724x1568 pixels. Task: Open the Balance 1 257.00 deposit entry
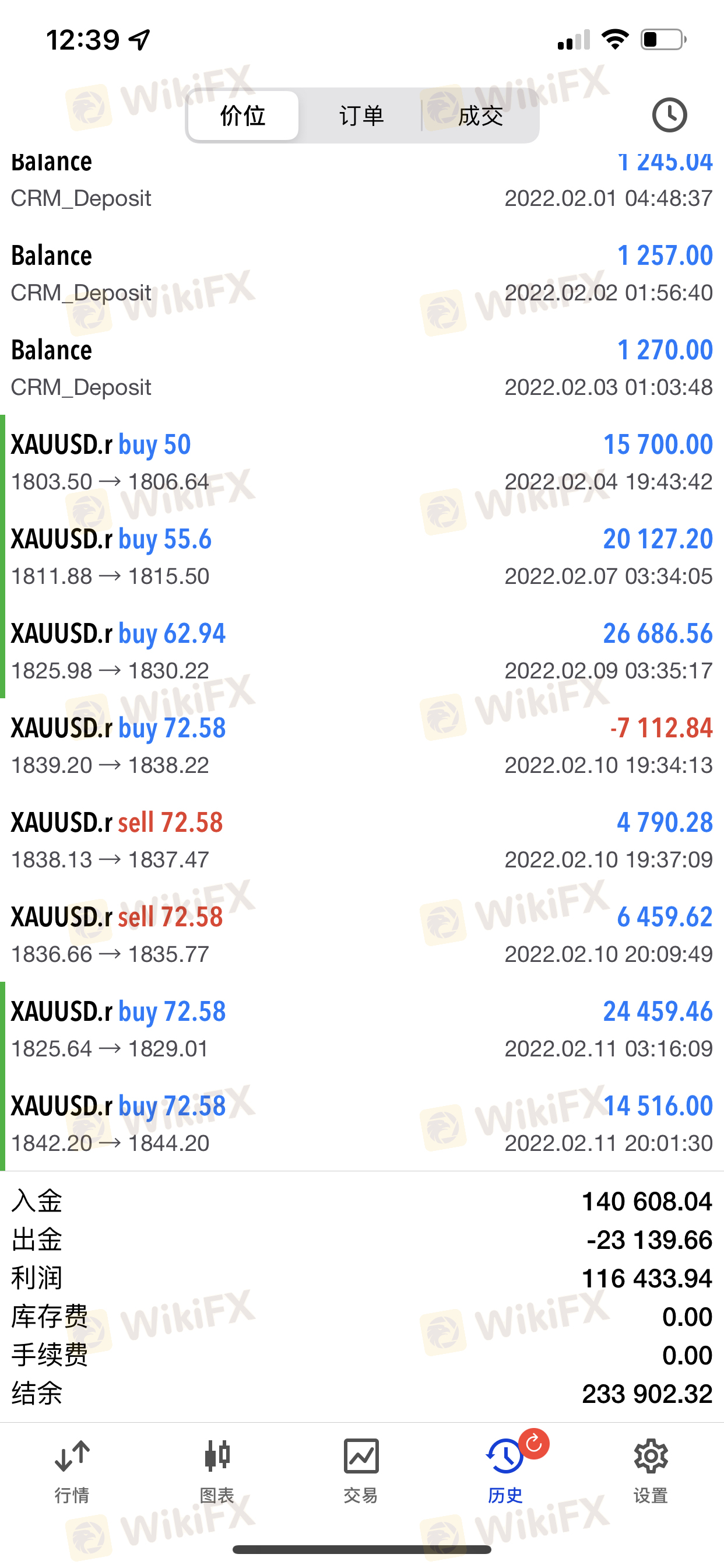[362, 274]
